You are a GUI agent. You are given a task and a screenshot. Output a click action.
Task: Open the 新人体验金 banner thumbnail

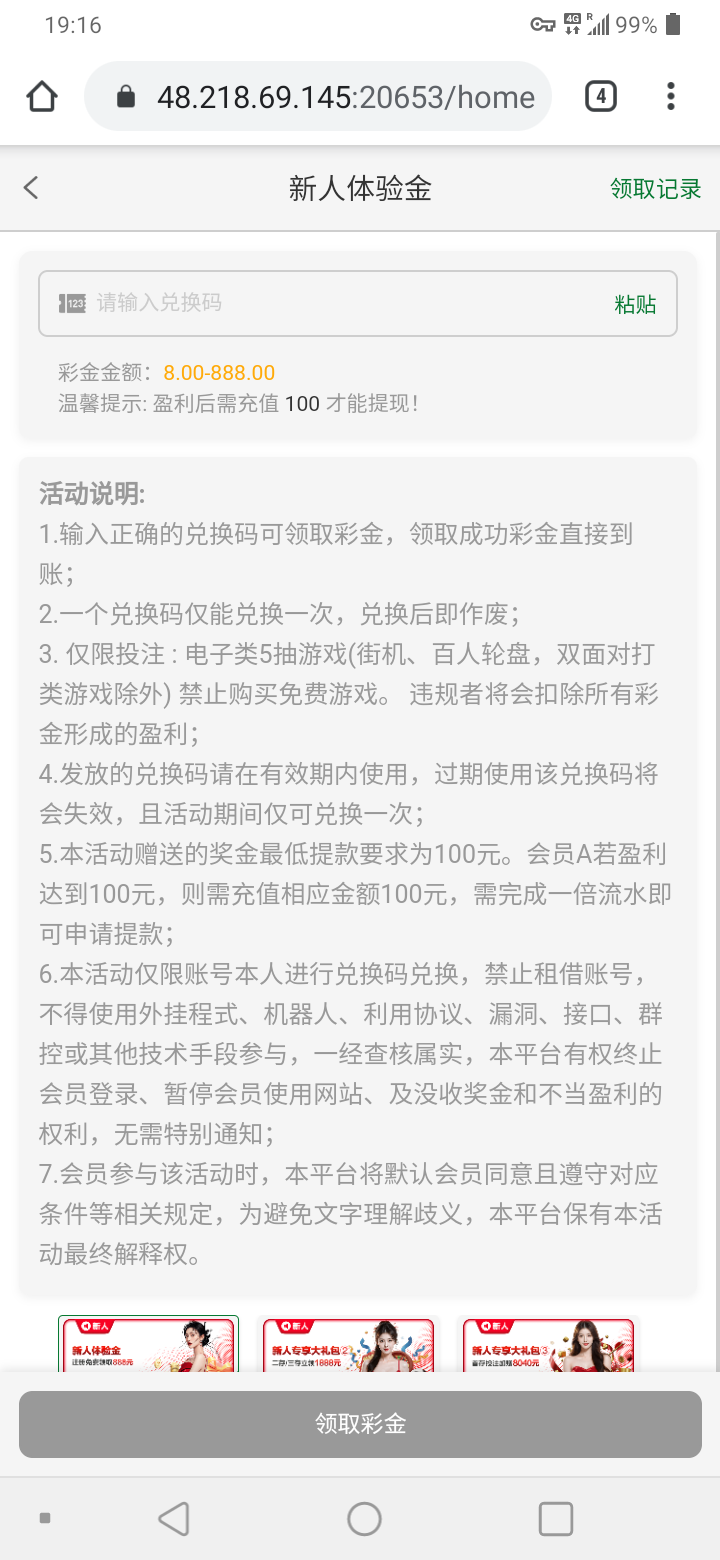tap(148, 1343)
